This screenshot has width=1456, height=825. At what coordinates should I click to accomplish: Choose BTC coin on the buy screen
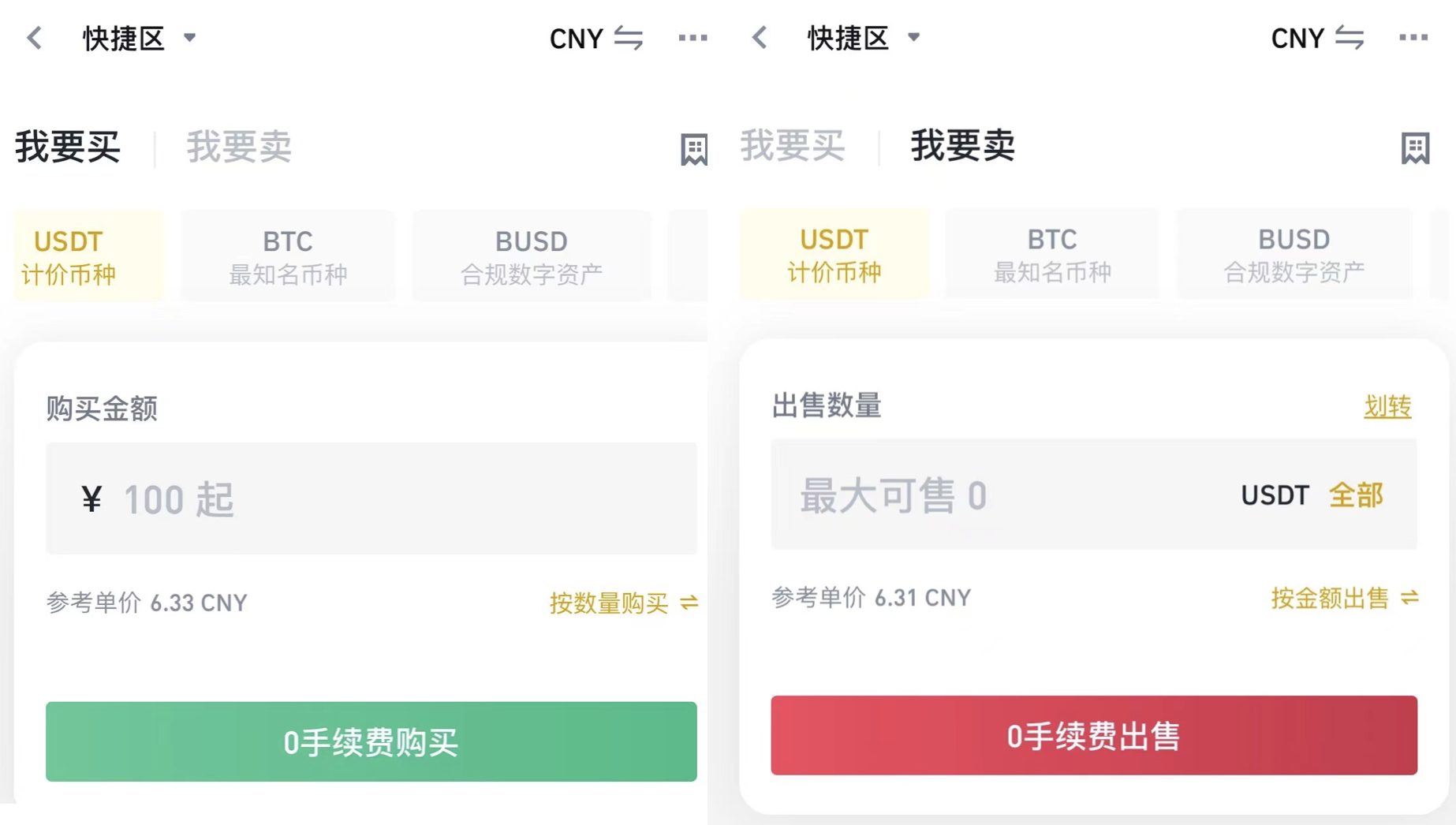click(x=288, y=256)
